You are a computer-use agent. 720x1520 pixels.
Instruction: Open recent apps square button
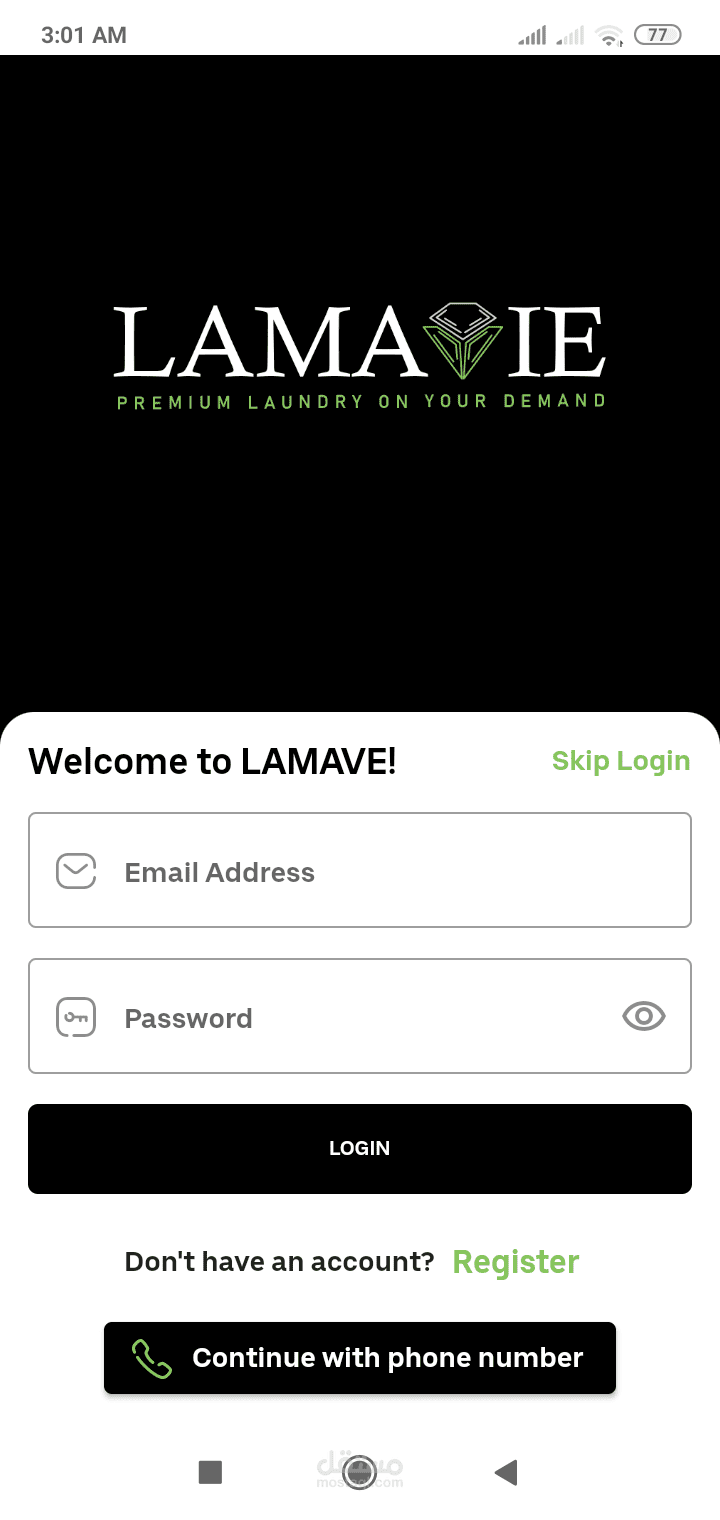210,1472
